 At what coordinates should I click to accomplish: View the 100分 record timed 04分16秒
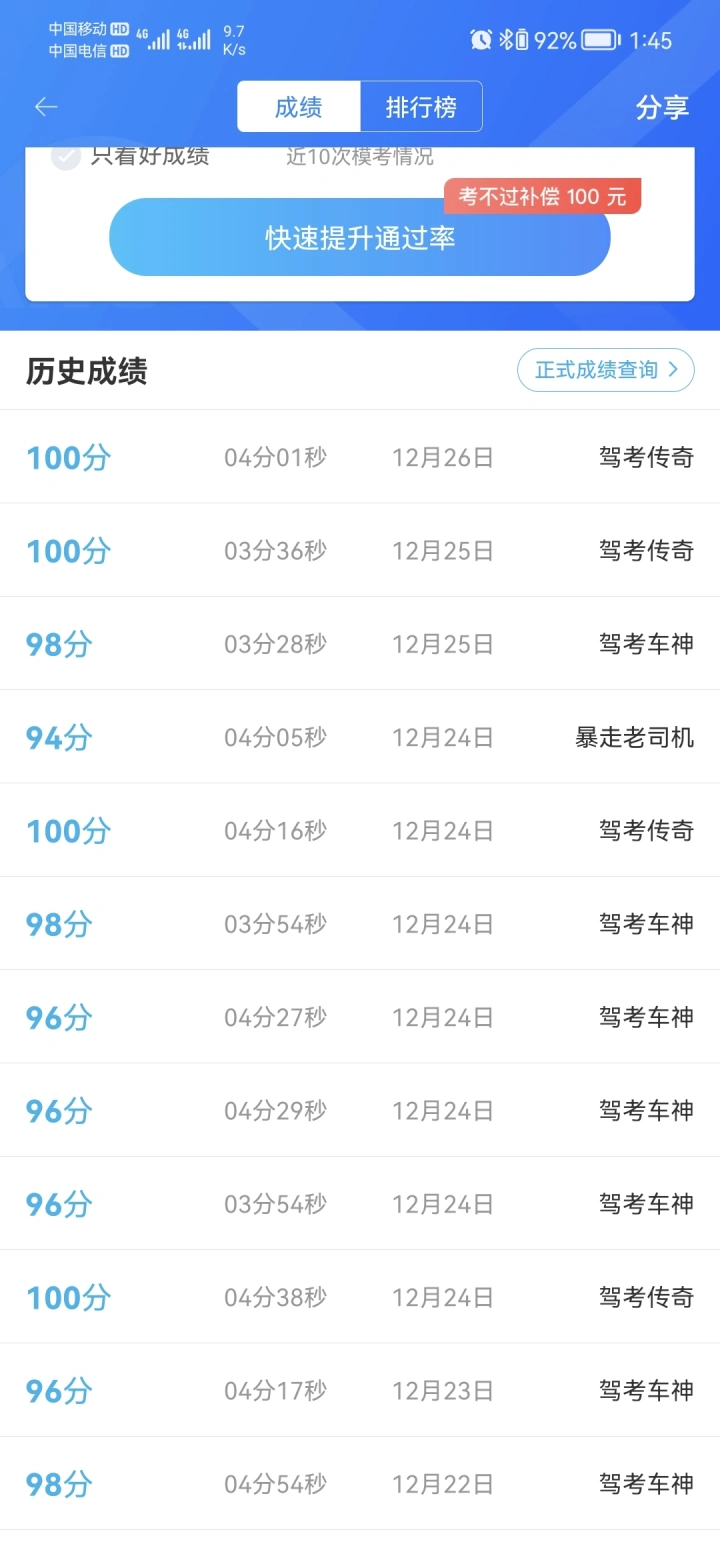(360, 831)
